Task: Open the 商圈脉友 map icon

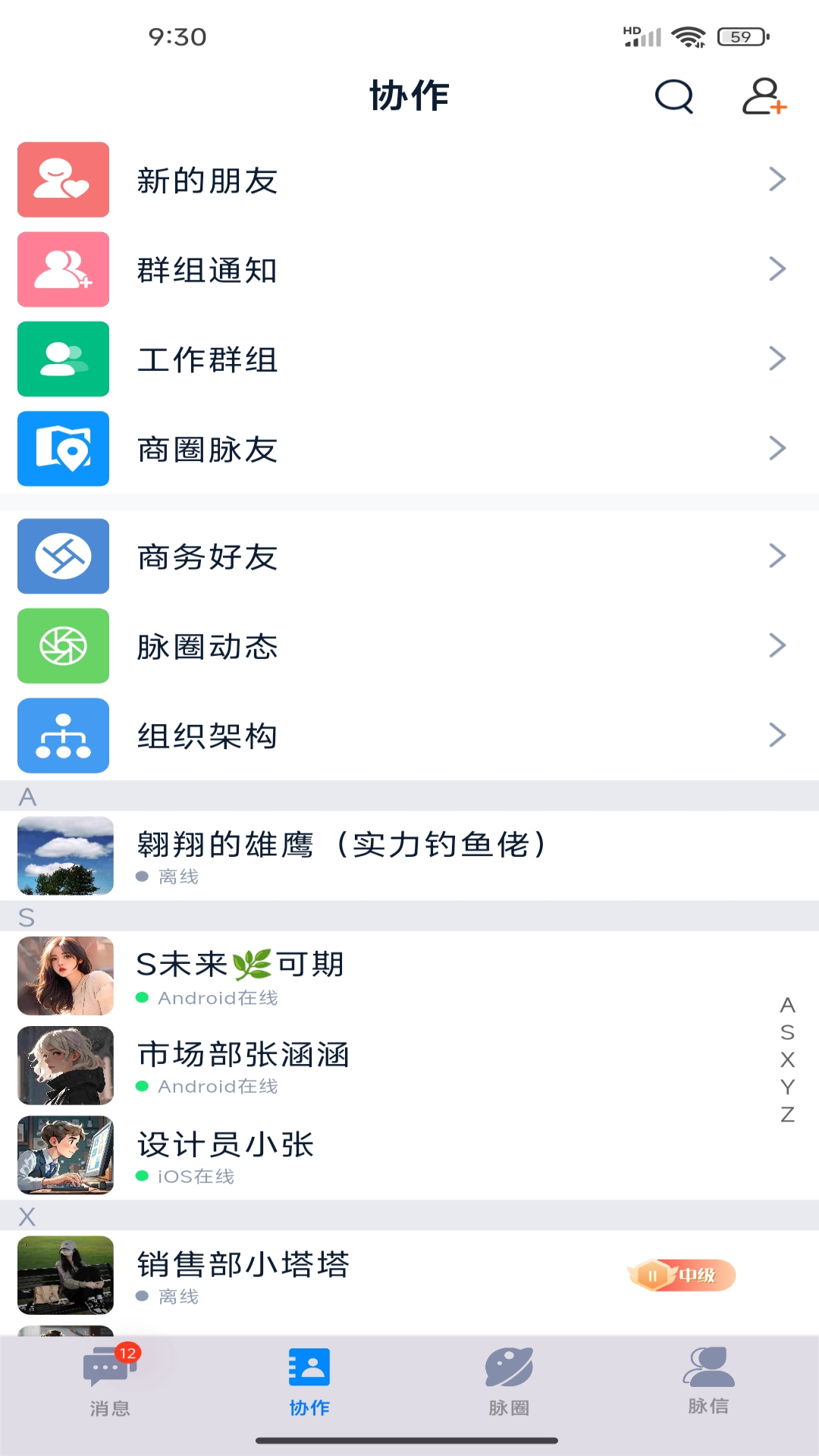Action: click(x=63, y=449)
